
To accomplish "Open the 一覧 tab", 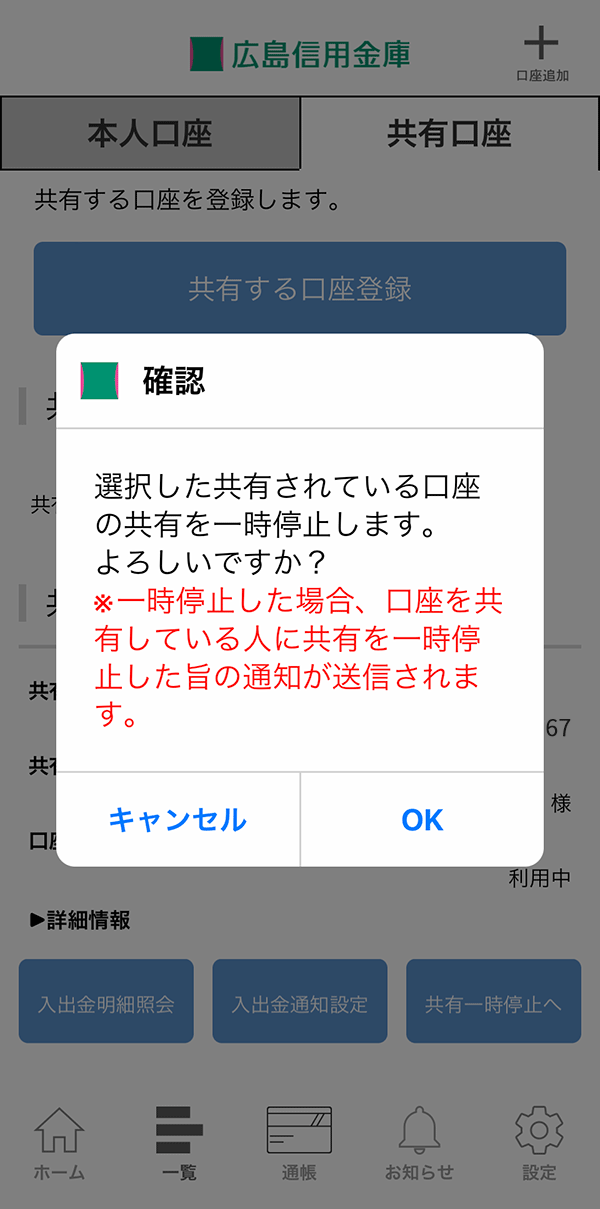I will click(x=179, y=1144).
